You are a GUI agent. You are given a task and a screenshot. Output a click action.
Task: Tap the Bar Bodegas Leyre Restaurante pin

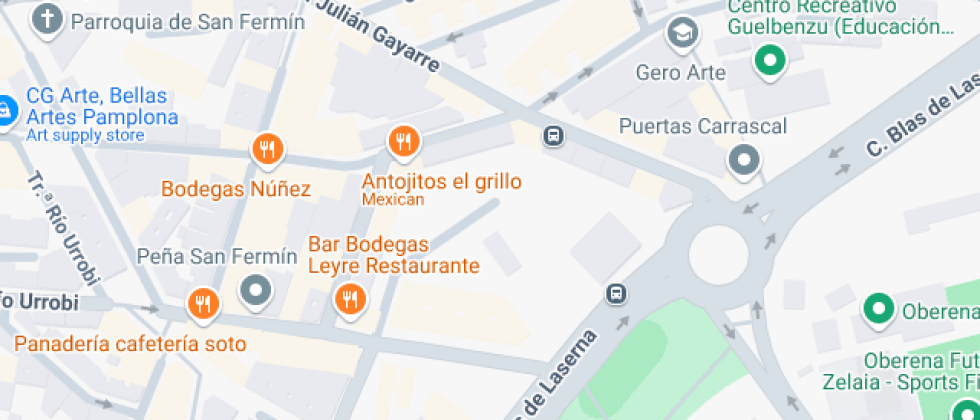coord(349,299)
